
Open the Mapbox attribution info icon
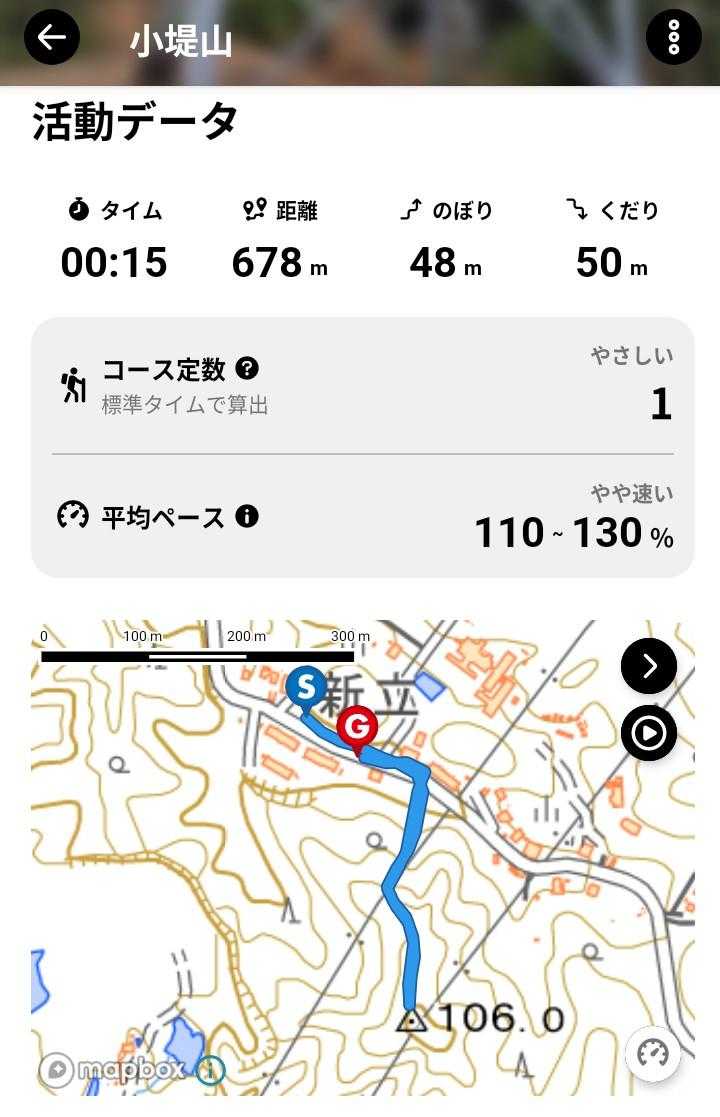point(210,1070)
